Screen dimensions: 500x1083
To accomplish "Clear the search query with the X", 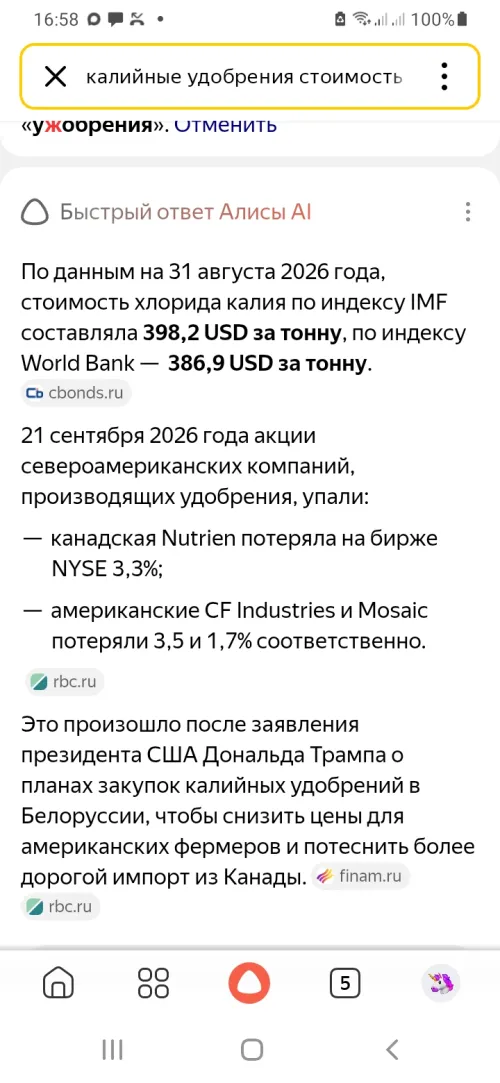I will coord(55,77).
